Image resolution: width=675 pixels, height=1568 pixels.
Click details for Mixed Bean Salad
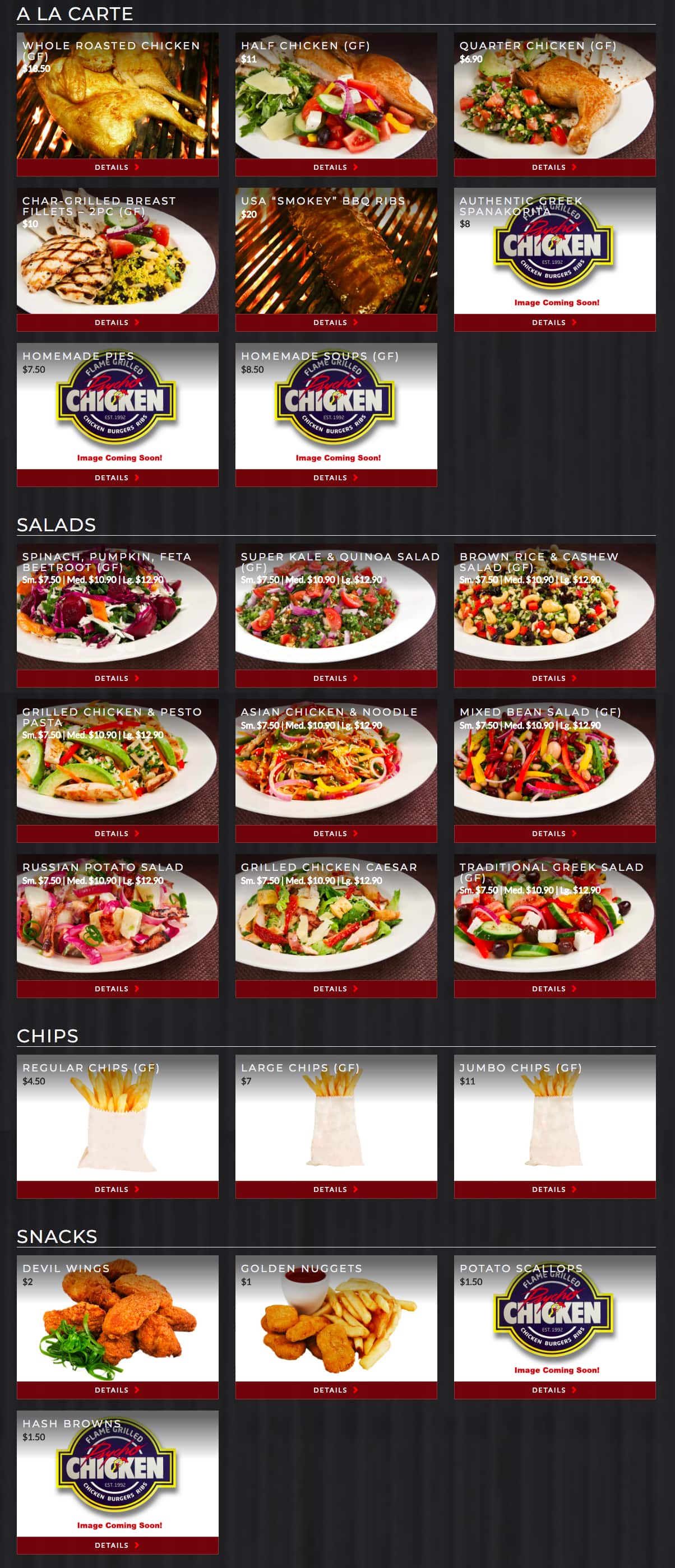coord(555,833)
